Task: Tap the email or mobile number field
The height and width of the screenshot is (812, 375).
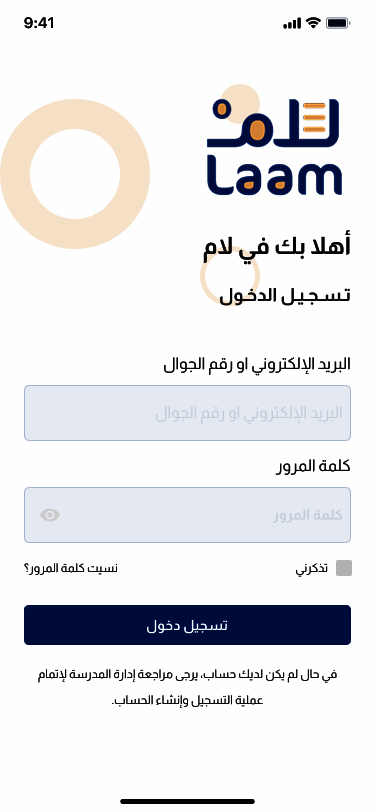Action: tap(188, 413)
